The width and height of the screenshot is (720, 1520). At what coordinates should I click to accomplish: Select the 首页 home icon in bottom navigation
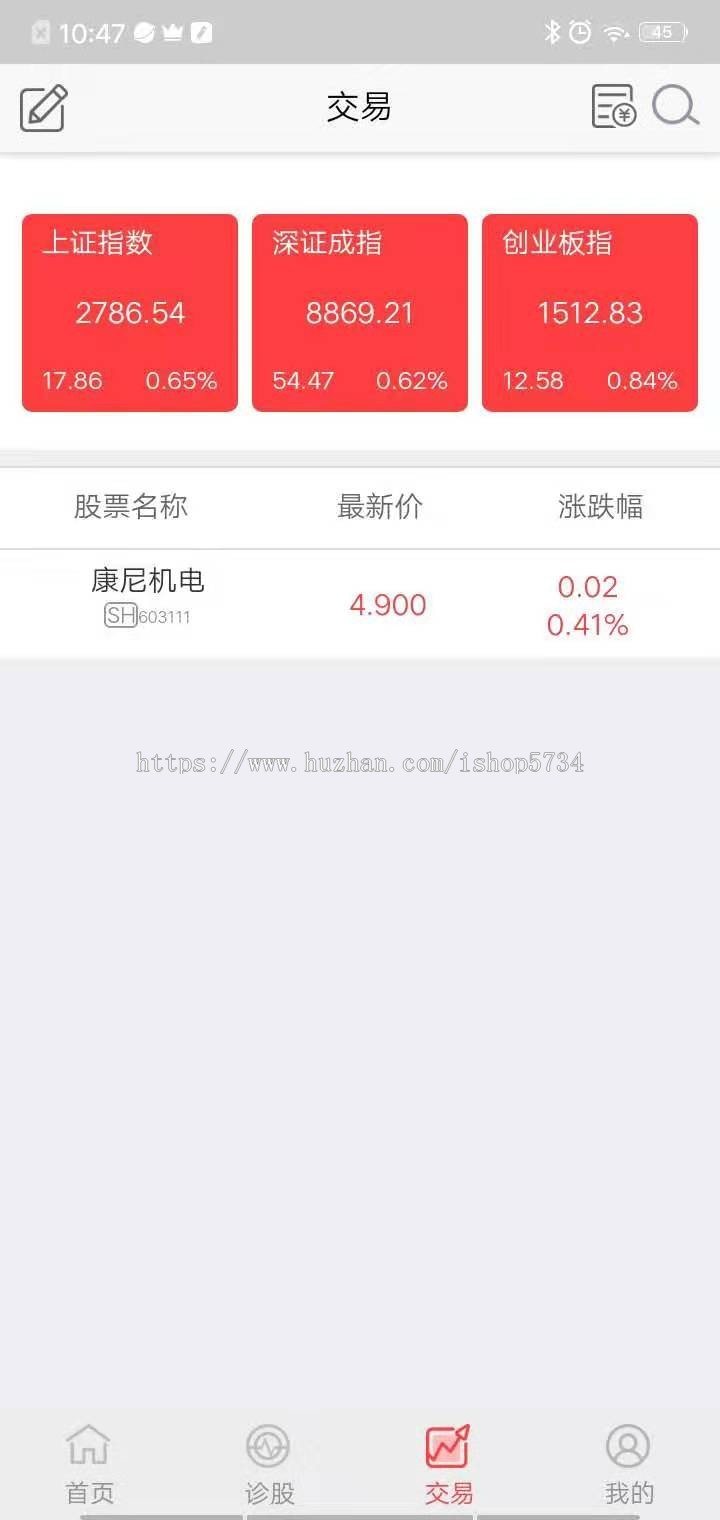tap(88, 1443)
